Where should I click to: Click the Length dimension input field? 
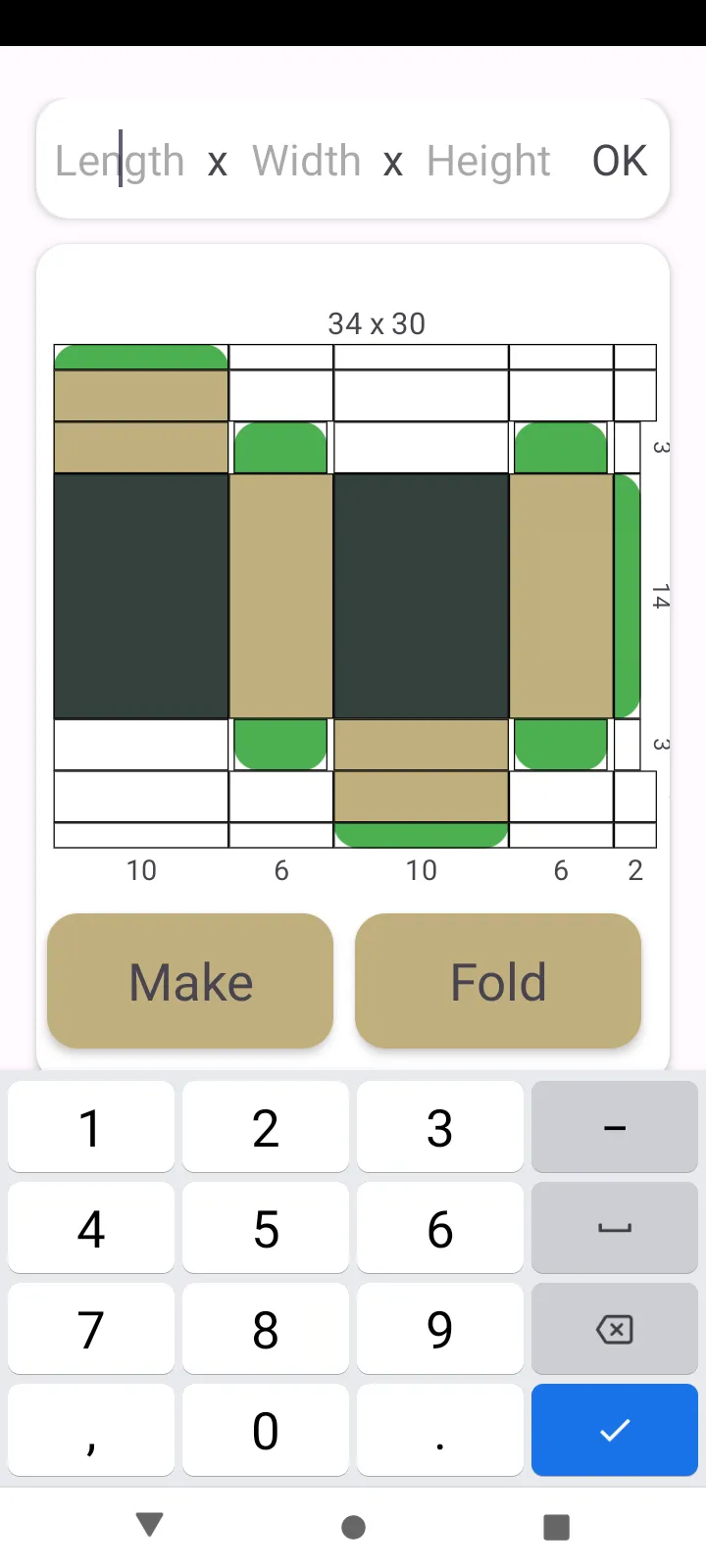[120, 160]
